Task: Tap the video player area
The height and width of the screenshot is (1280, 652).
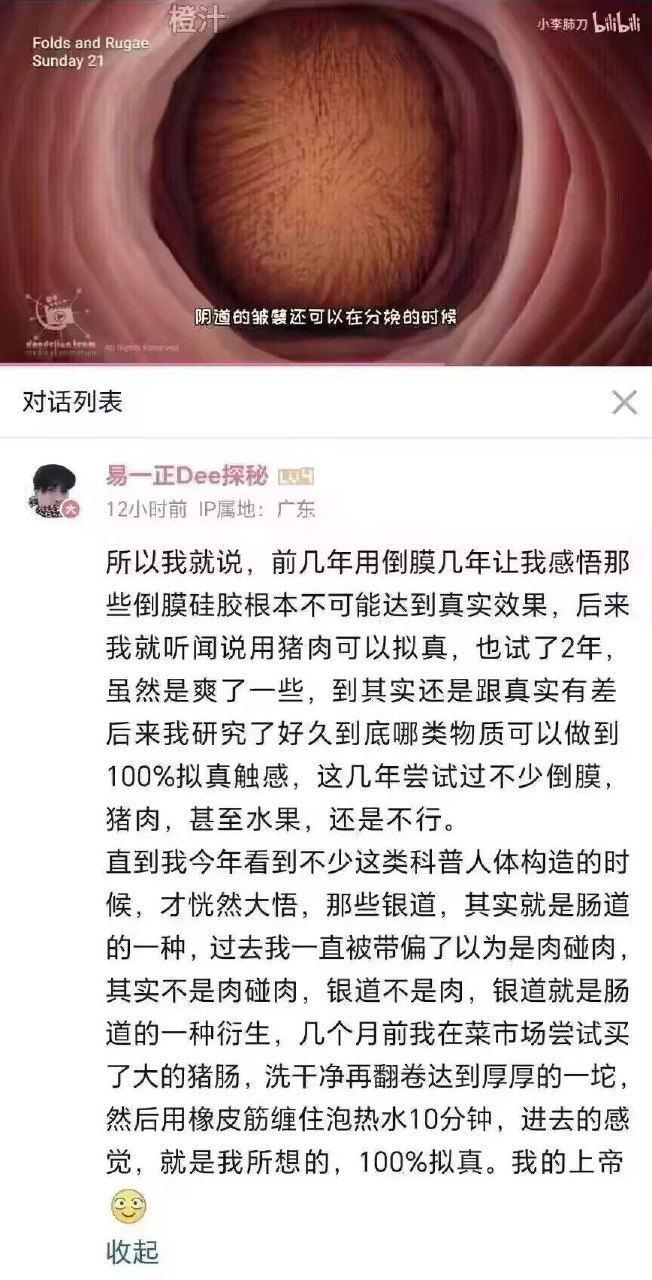Action: (326, 180)
